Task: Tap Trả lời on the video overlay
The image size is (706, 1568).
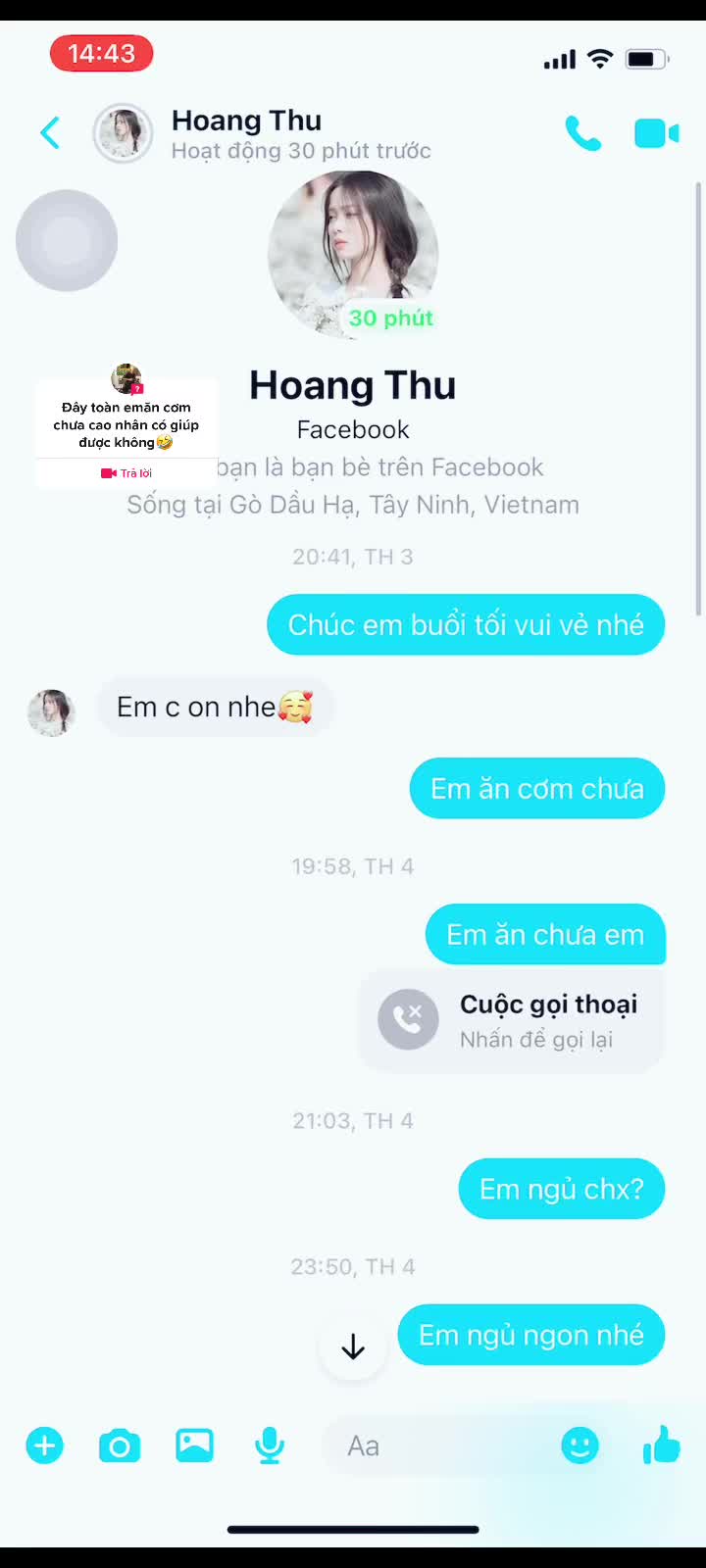Action: tap(126, 472)
